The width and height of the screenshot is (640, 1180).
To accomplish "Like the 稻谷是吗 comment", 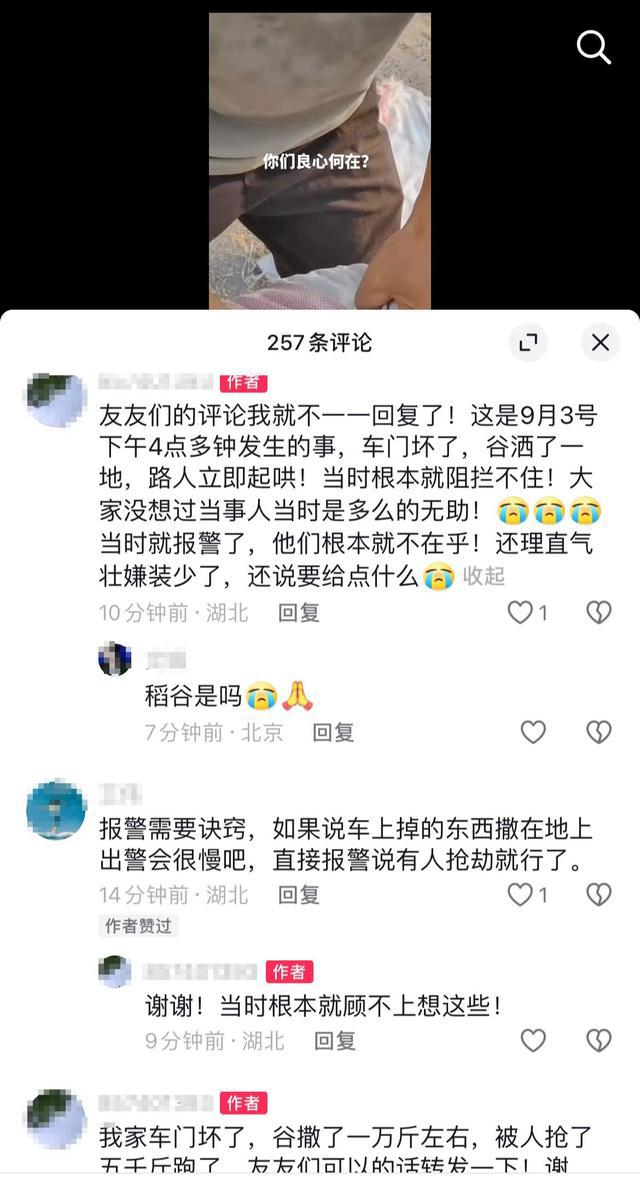I will click(x=533, y=733).
